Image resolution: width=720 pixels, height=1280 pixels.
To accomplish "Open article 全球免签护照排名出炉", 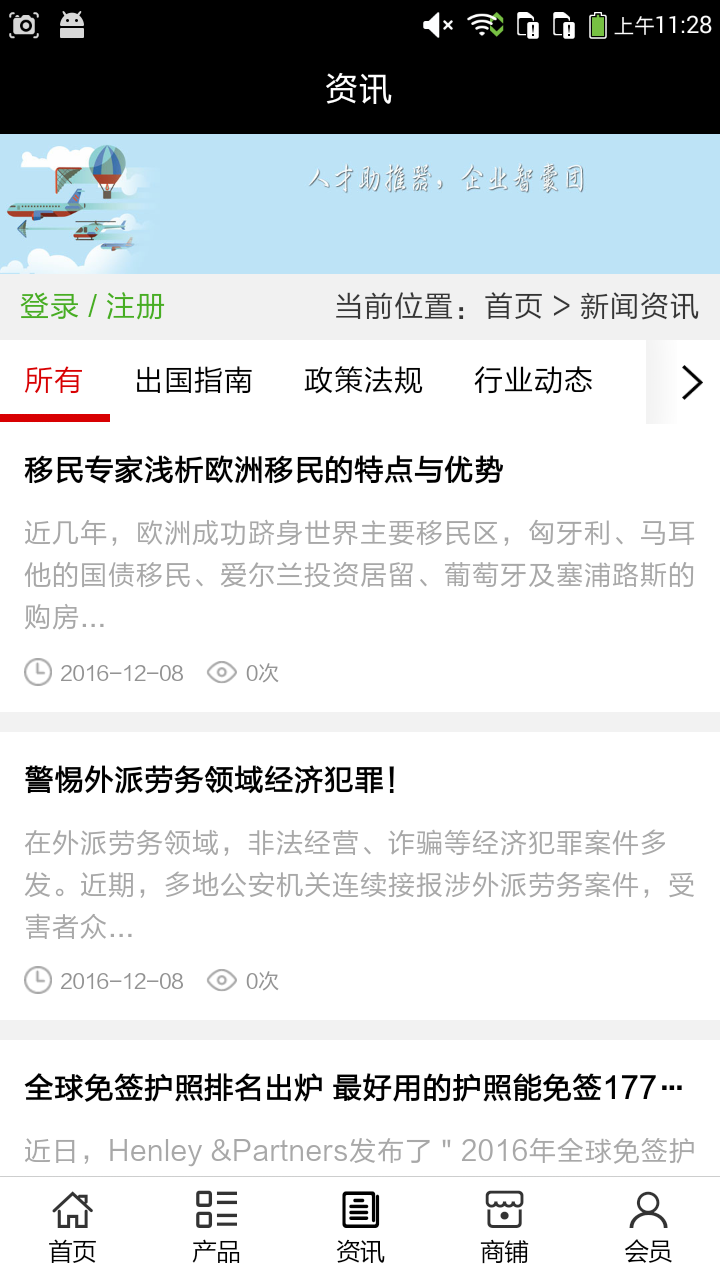I will (x=353, y=1088).
